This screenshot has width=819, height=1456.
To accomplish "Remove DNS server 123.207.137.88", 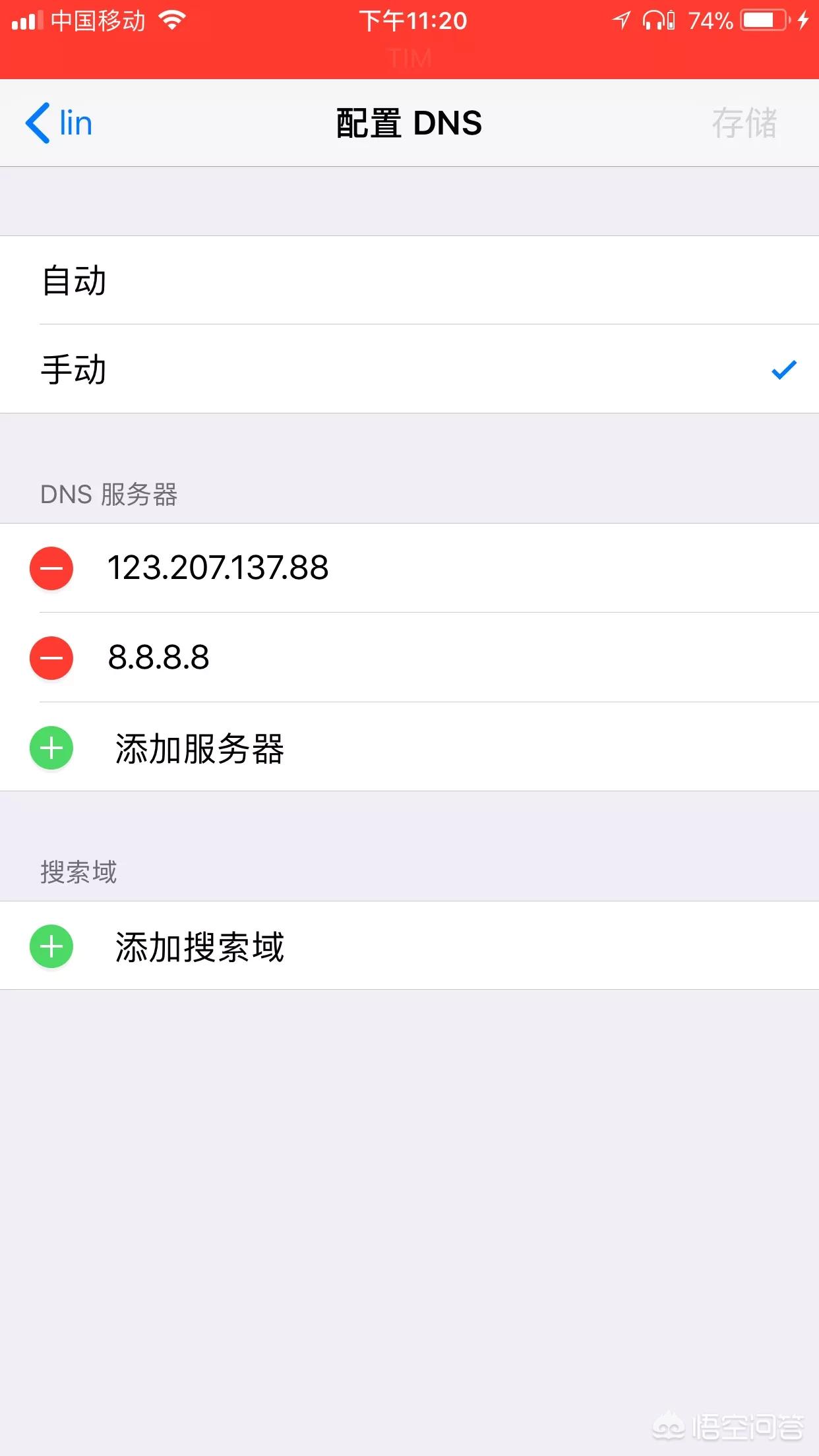I will pyautogui.click(x=51, y=568).
